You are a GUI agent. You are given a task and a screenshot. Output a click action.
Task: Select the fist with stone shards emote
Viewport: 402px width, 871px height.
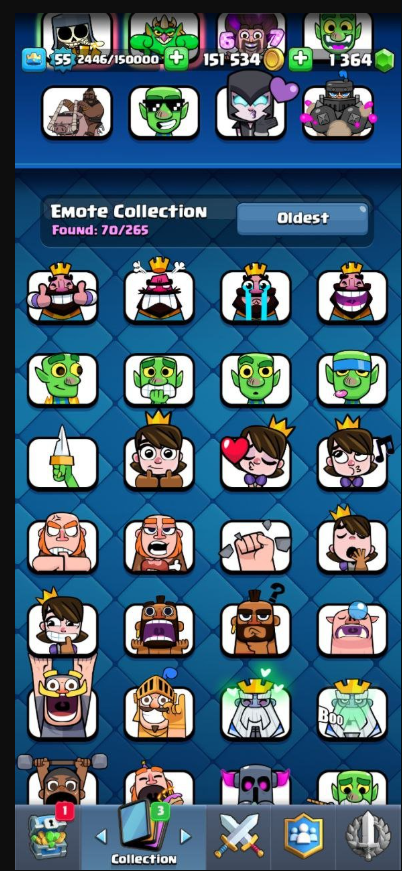pyautogui.click(x=255, y=545)
